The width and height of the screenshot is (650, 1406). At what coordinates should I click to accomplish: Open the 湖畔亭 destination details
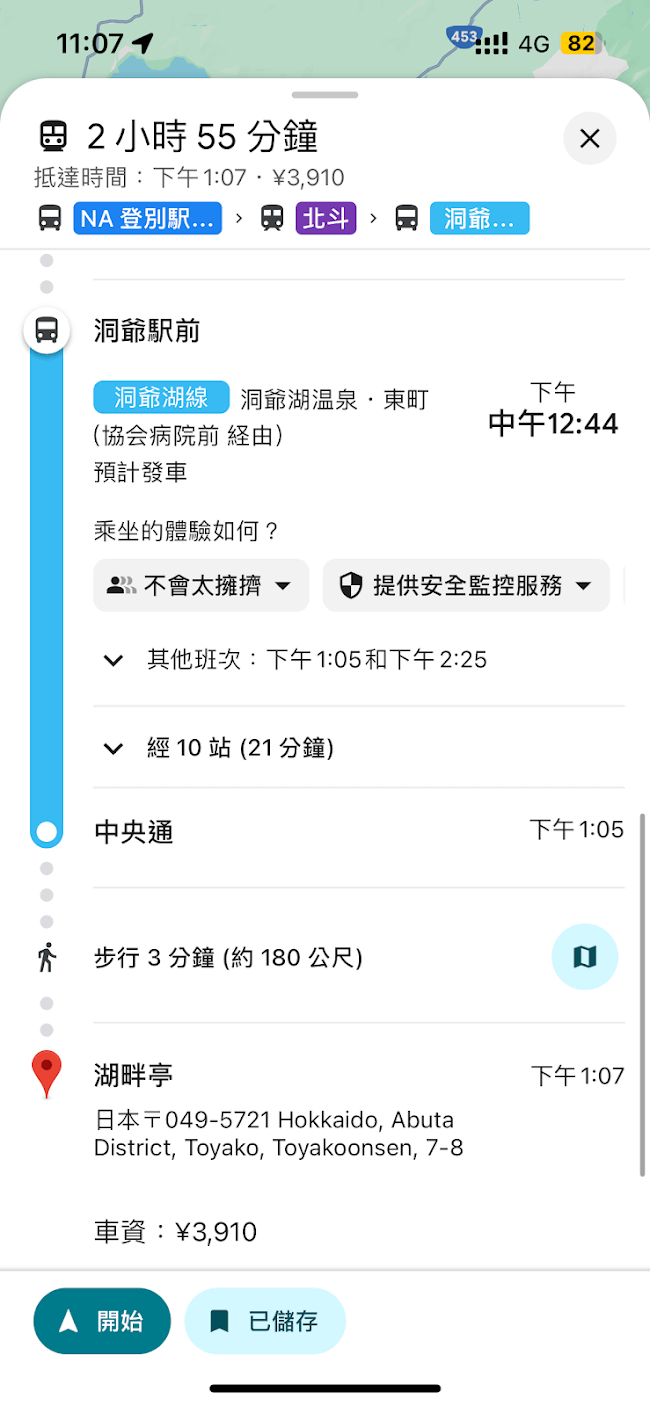[134, 1076]
